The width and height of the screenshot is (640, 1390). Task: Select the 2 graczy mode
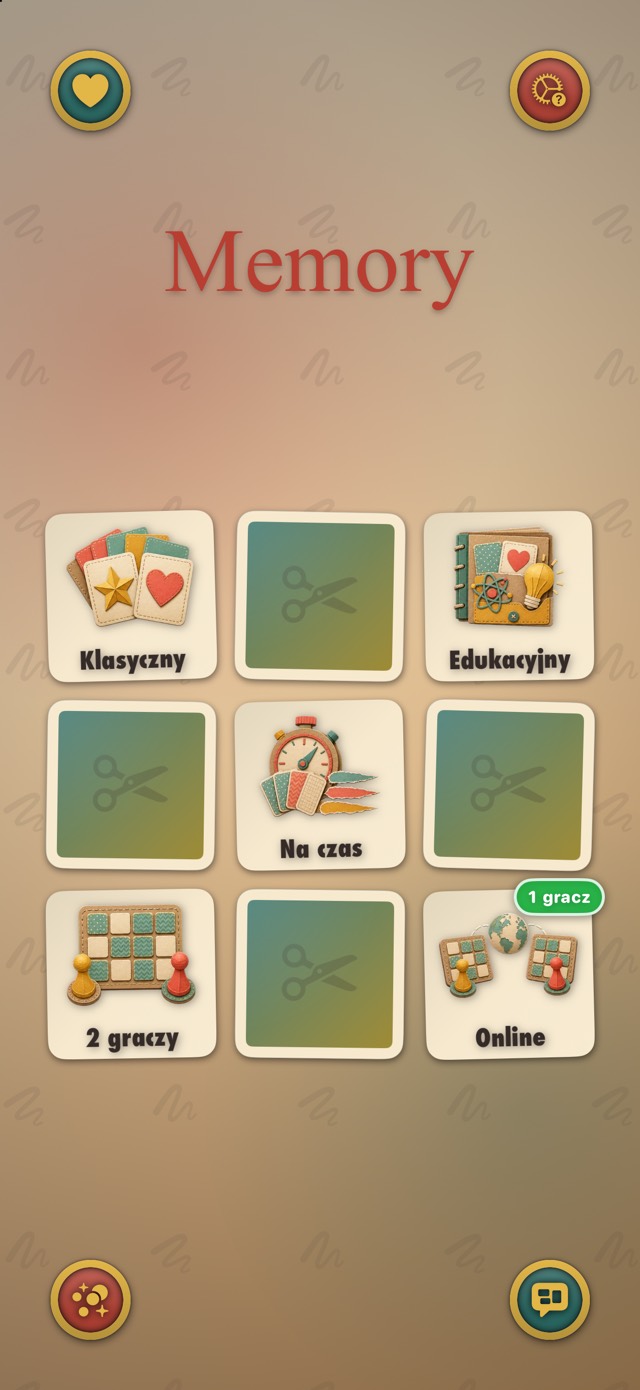tap(131, 974)
